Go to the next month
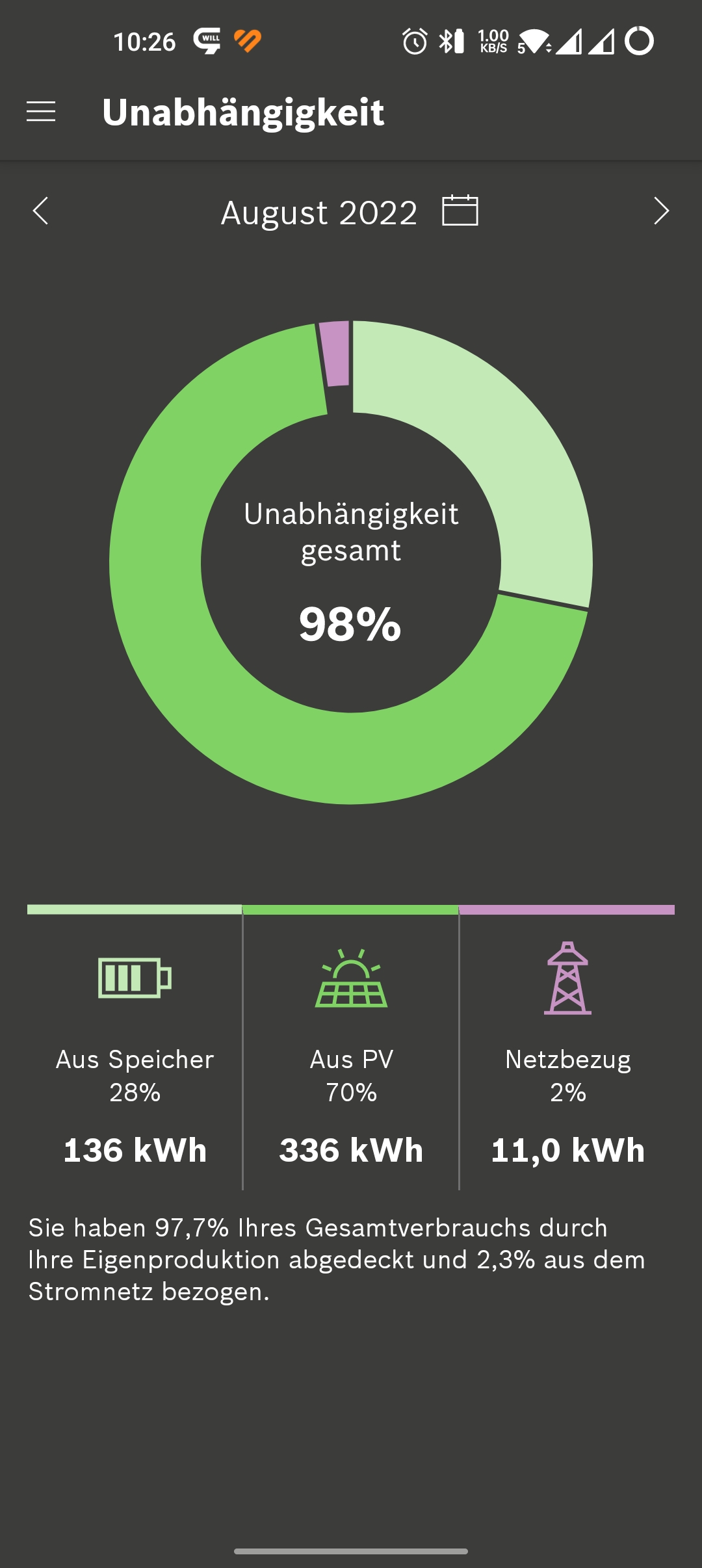 pos(661,211)
